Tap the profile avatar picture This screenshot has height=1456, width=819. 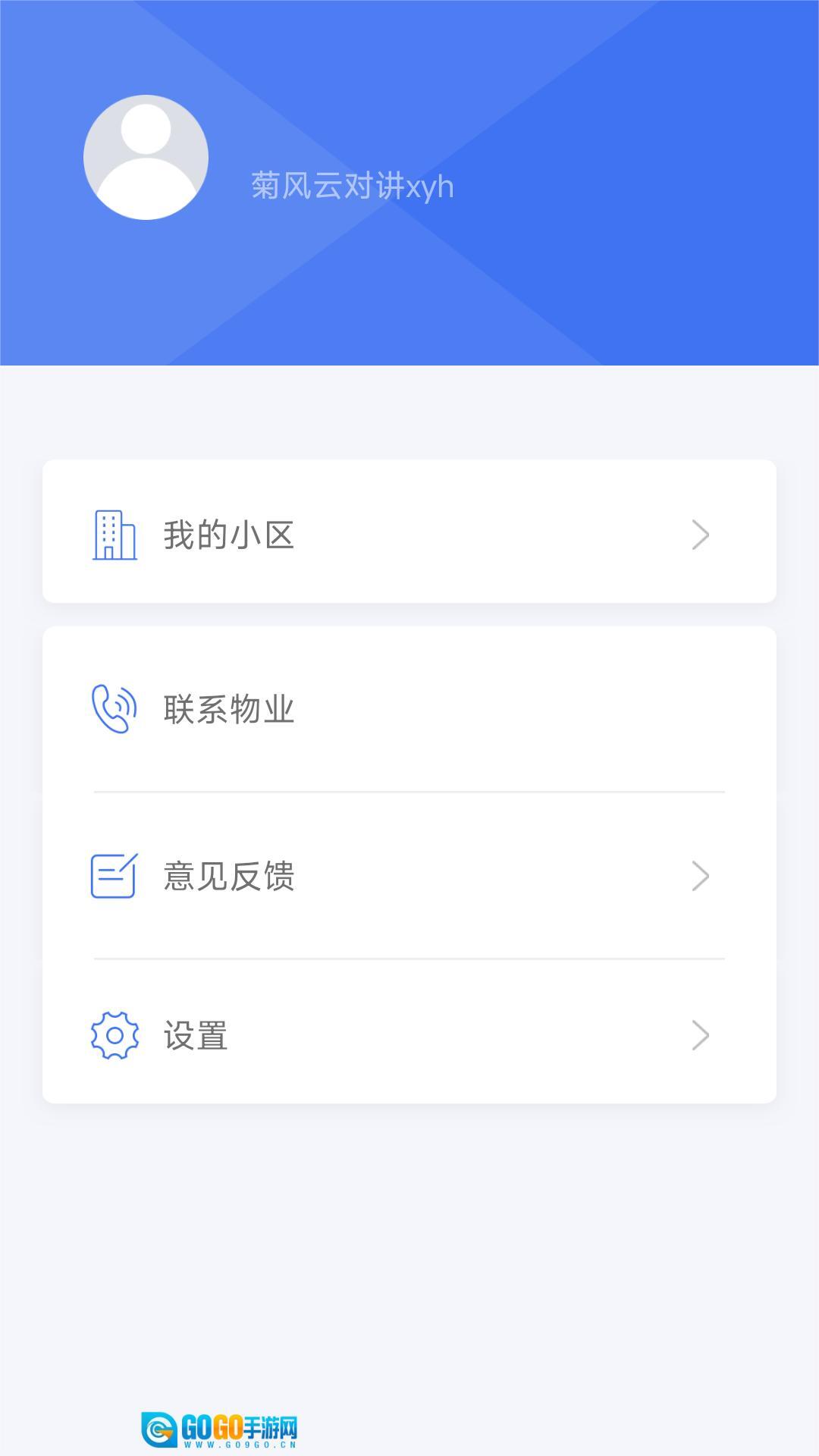click(146, 158)
